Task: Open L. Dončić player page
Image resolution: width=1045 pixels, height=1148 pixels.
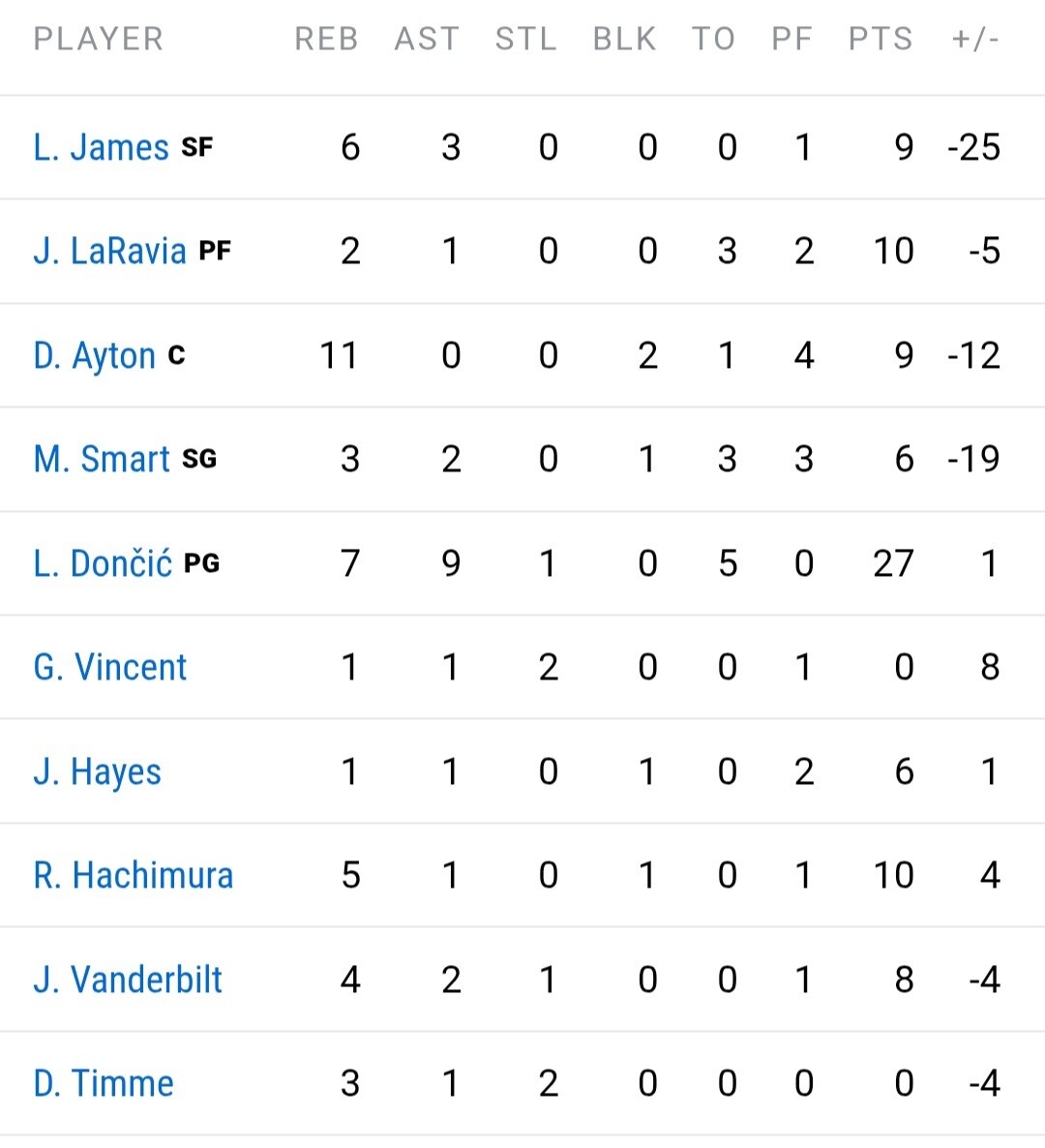Action: [x=103, y=563]
